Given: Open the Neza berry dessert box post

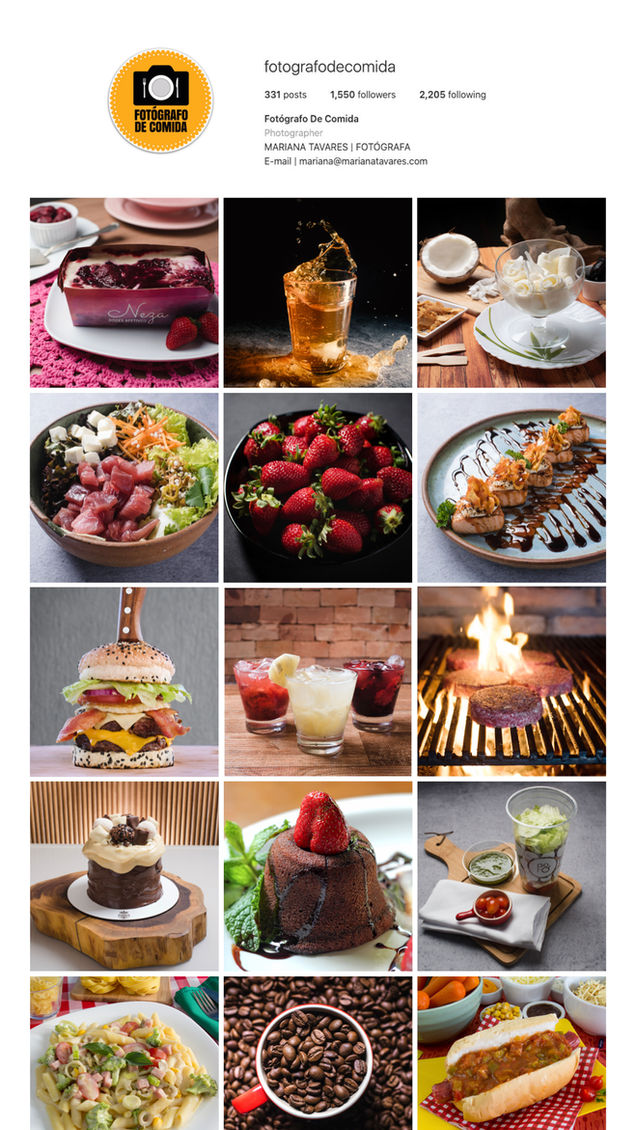Looking at the screenshot, I should pyautogui.click(x=124, y=293).
